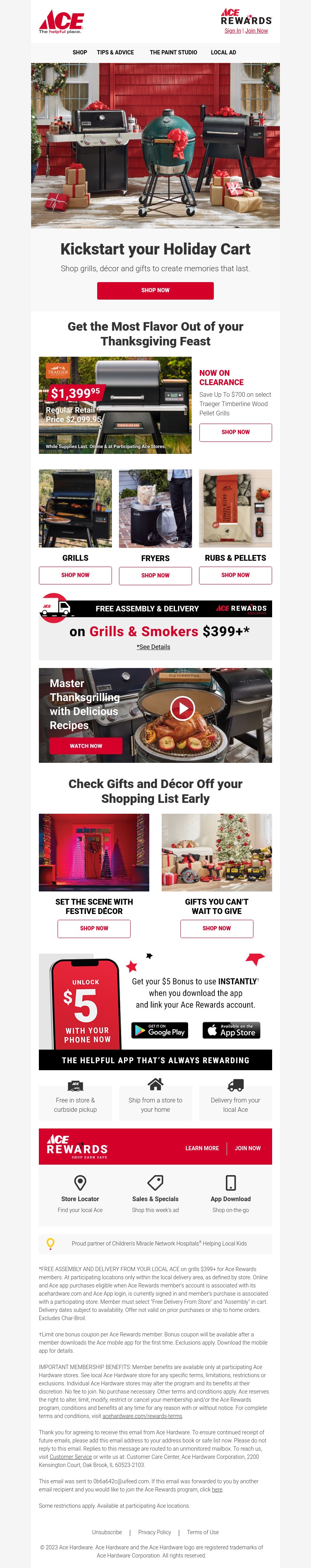This screenshot has height=1568, width=311.
Task: Open the Store Locator
Action: pos(80,1198)
